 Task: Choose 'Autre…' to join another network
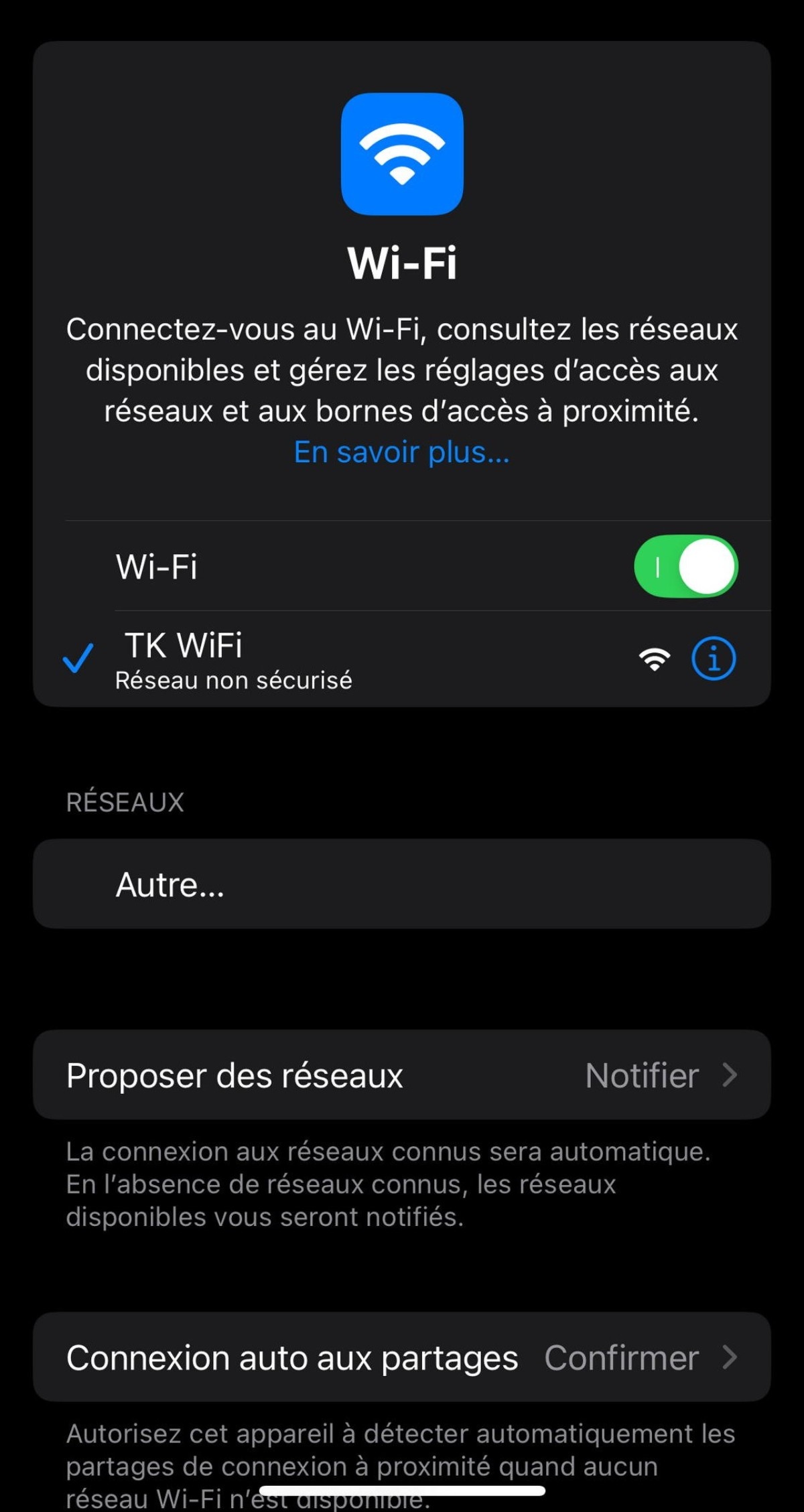click(401, 884)
